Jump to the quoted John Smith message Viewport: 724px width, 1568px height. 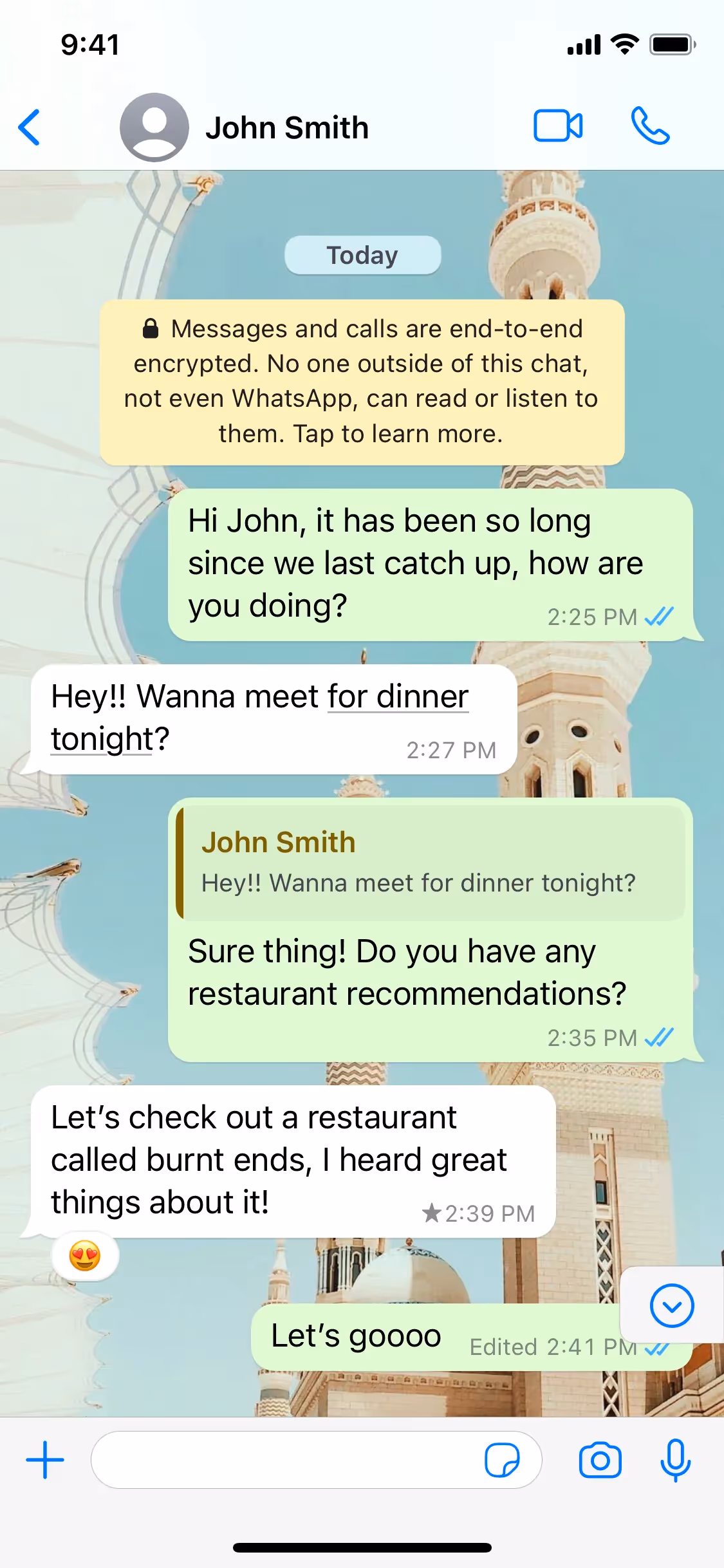tap(430, 863)
